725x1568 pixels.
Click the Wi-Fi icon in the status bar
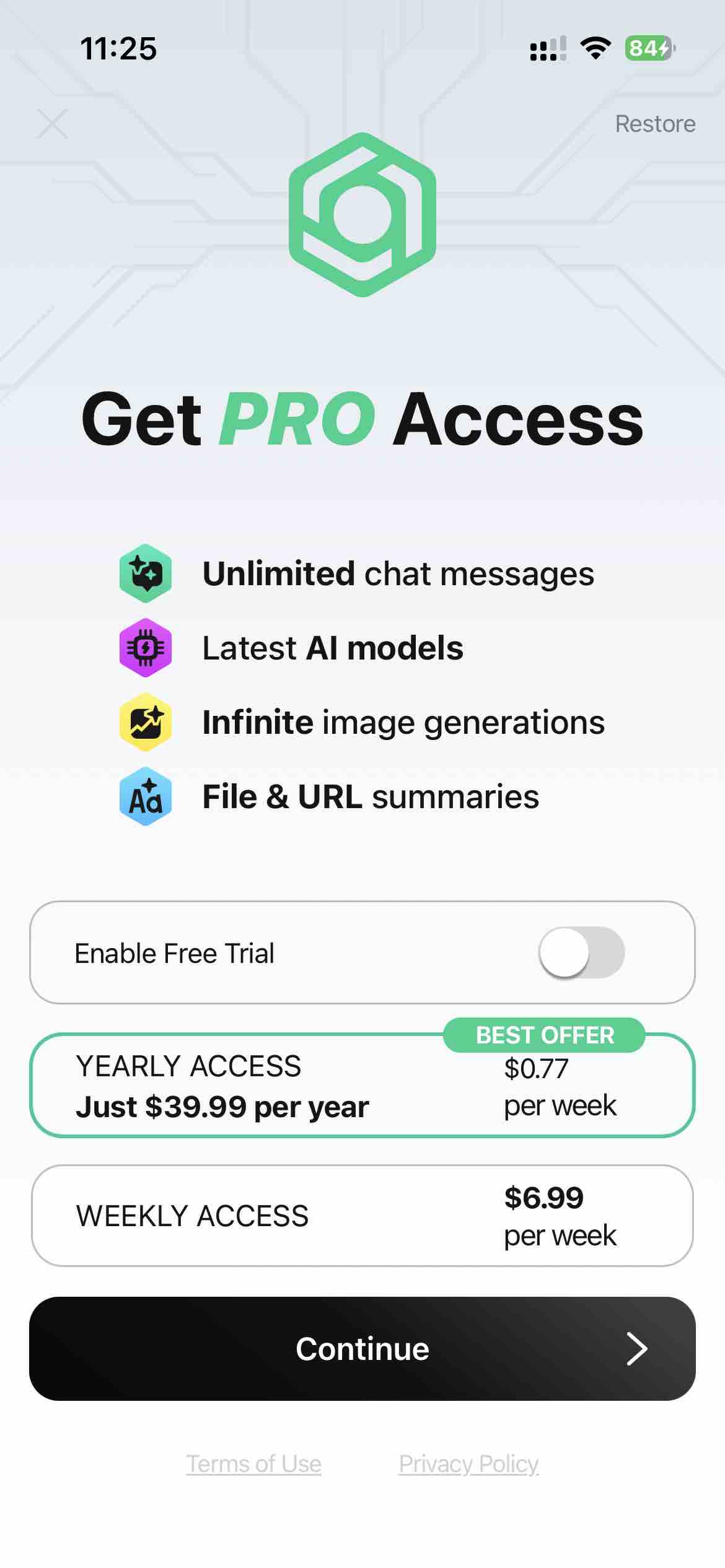[594, 48]
